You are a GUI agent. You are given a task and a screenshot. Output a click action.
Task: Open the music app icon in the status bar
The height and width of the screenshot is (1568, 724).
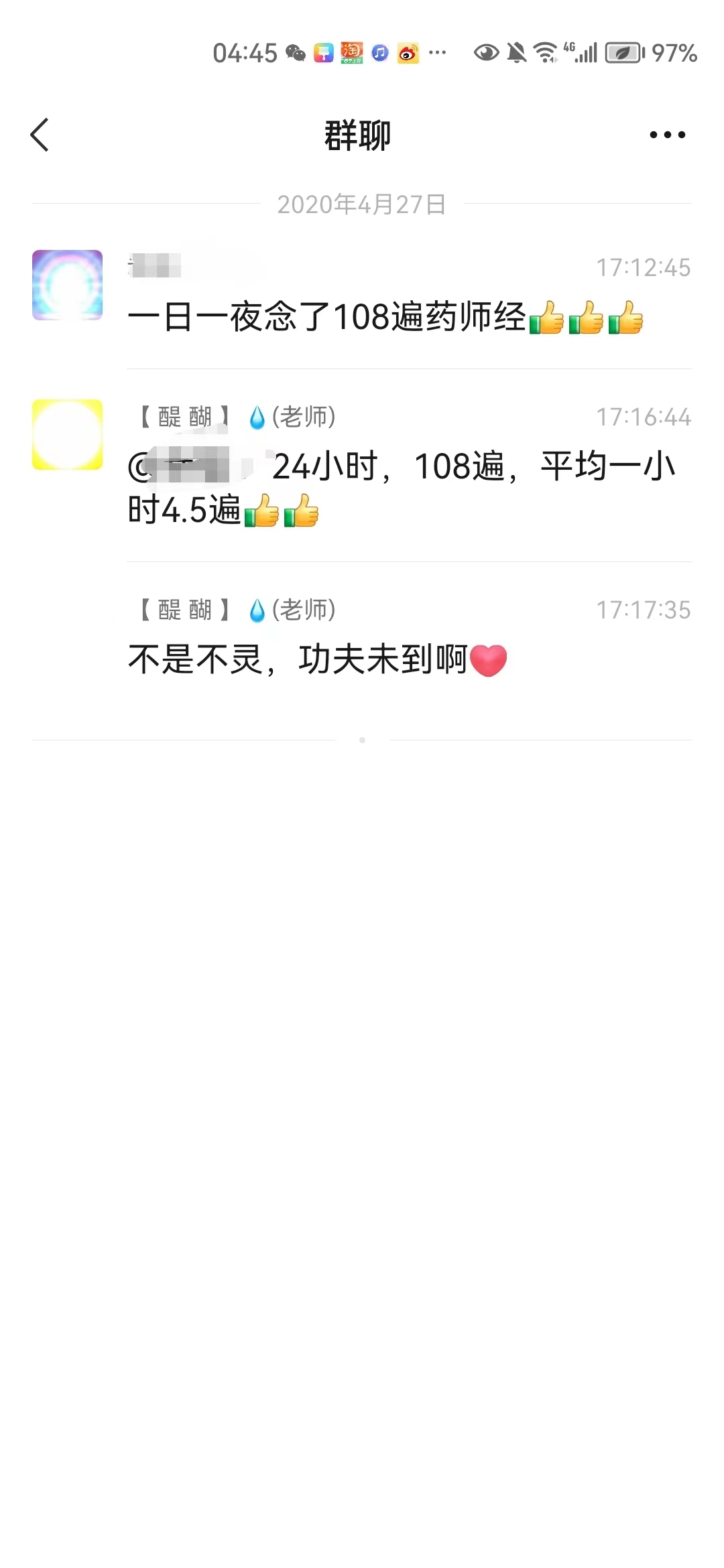(379, 52)
